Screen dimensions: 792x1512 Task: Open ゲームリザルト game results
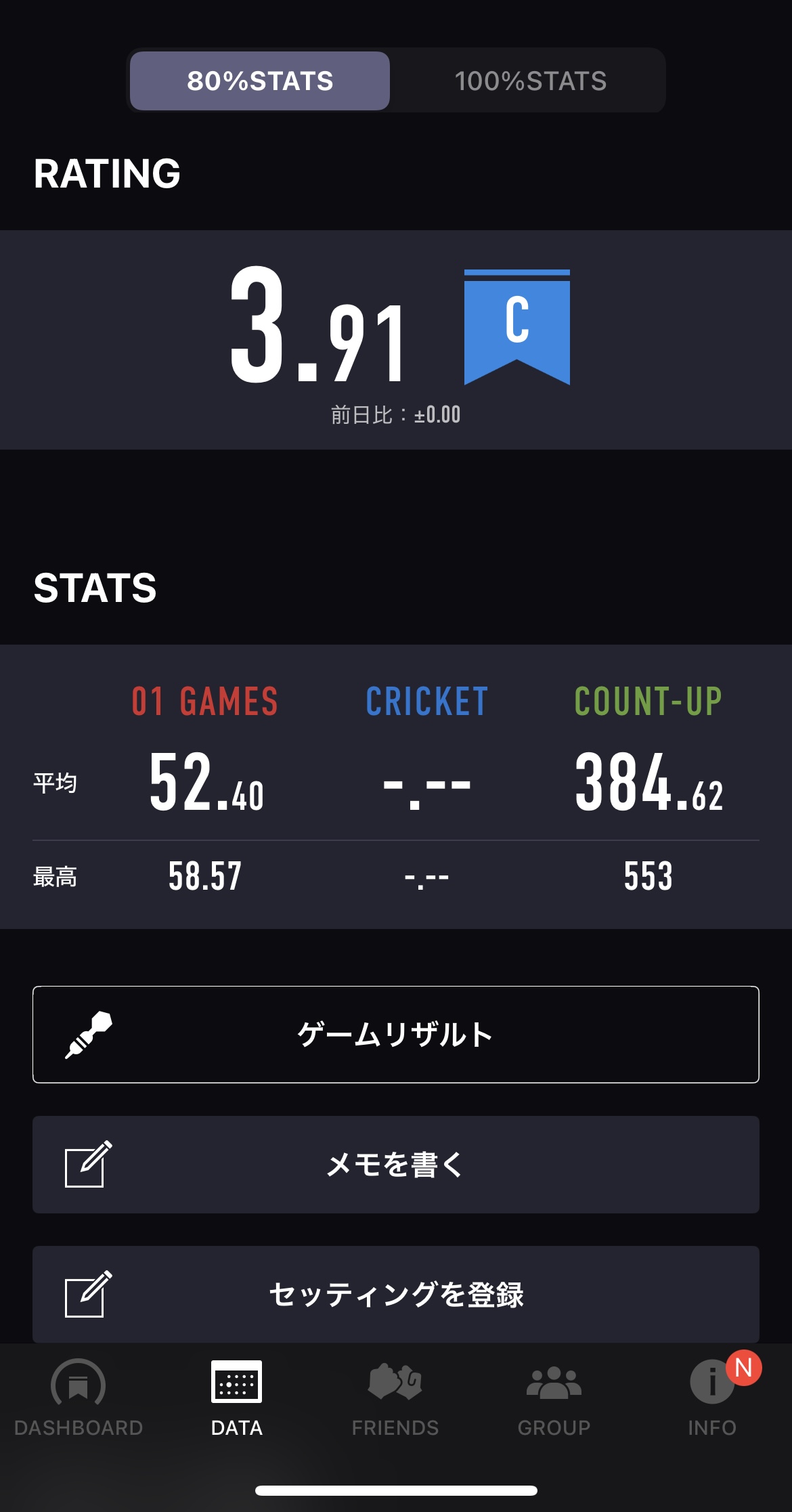pos(396,1034)
